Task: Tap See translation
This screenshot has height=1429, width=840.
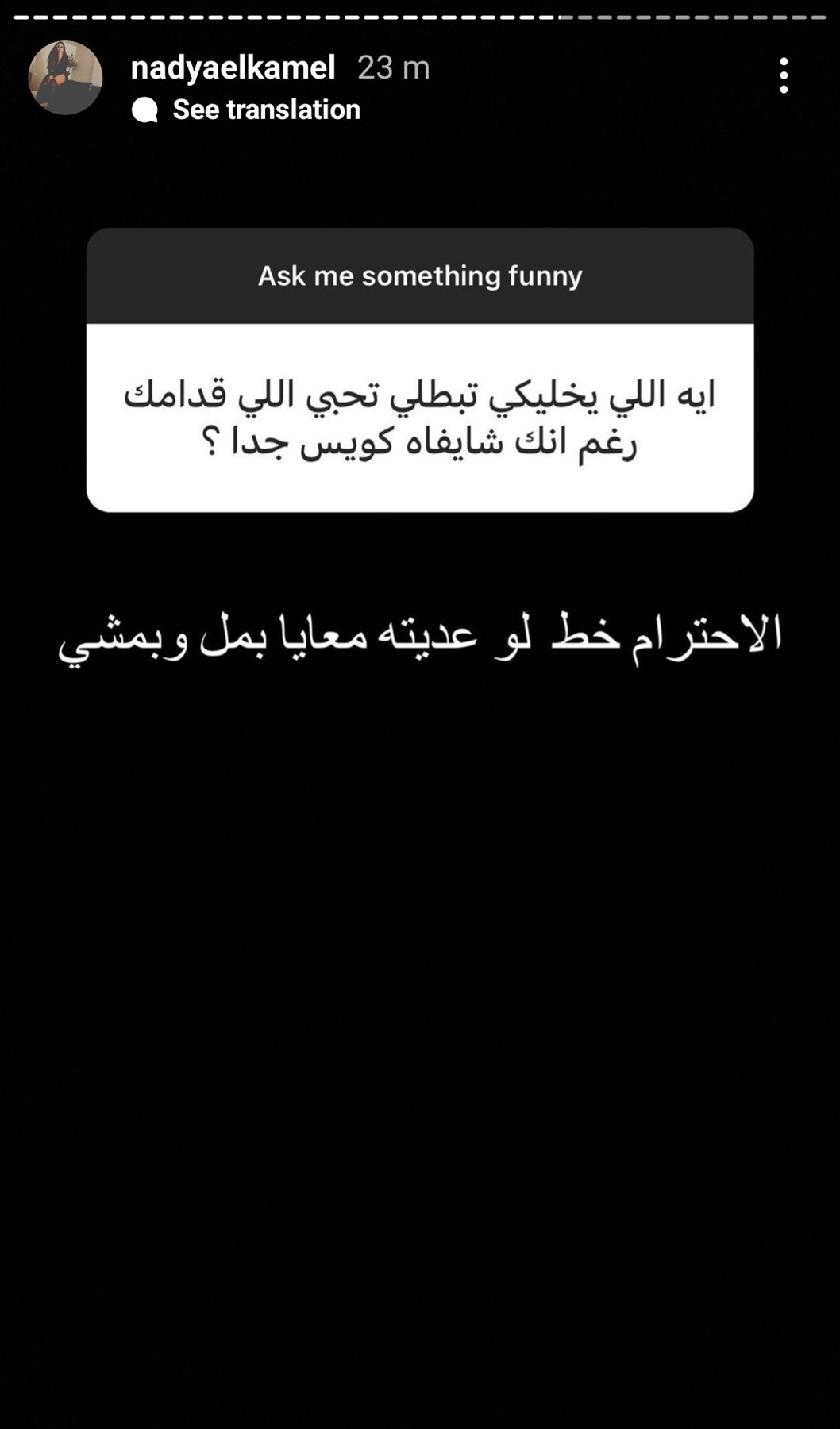Action: click(265, 110)
